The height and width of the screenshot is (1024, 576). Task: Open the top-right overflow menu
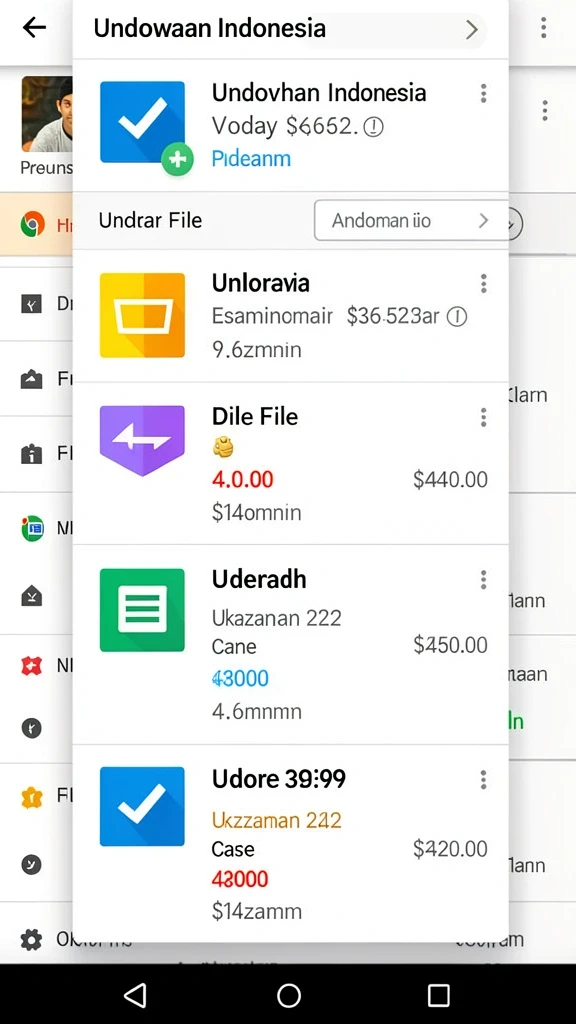tap(543, 27)
